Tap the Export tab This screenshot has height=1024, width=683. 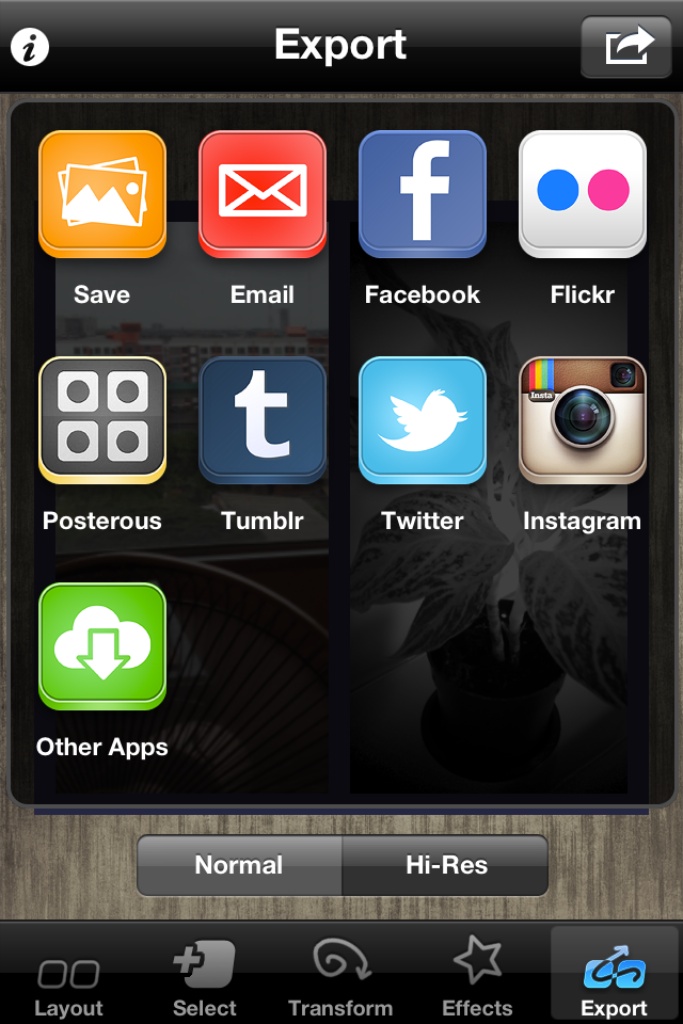click(x=614, y=983)
